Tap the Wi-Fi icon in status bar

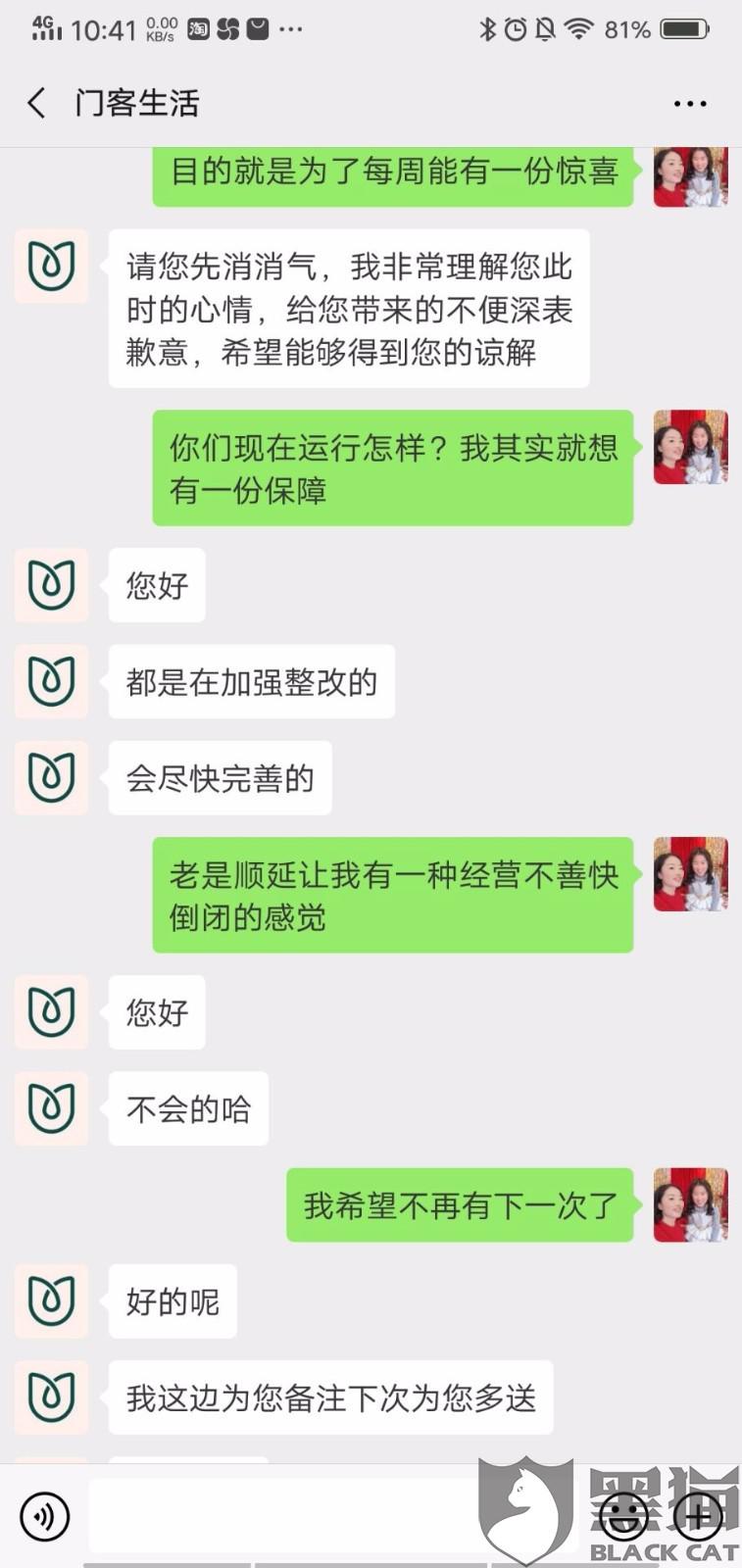(578, 29)
